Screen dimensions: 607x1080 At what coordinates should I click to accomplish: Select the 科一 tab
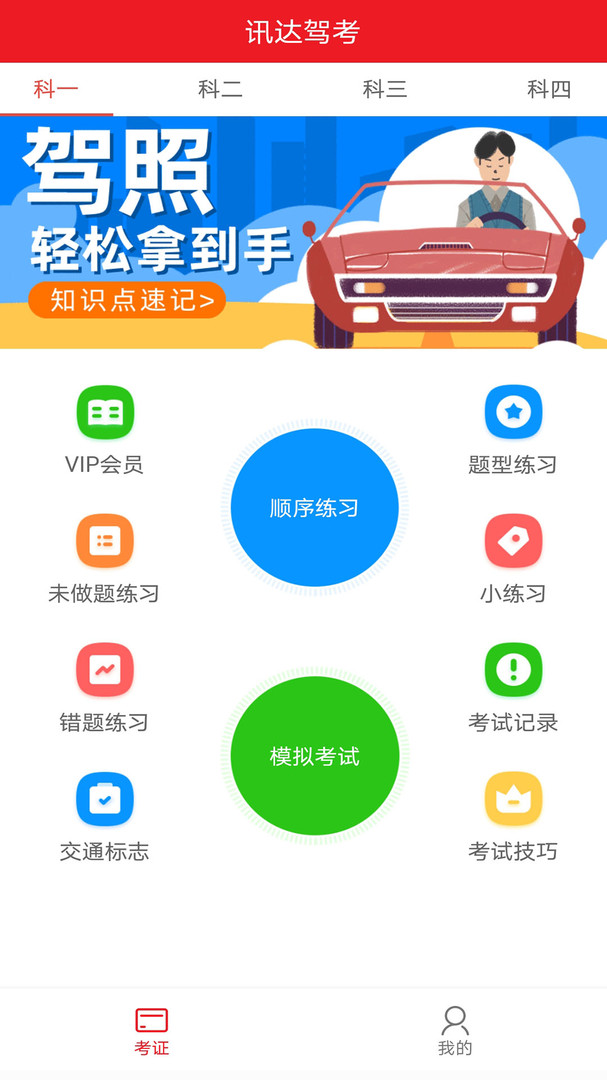[x=56, y=89]
